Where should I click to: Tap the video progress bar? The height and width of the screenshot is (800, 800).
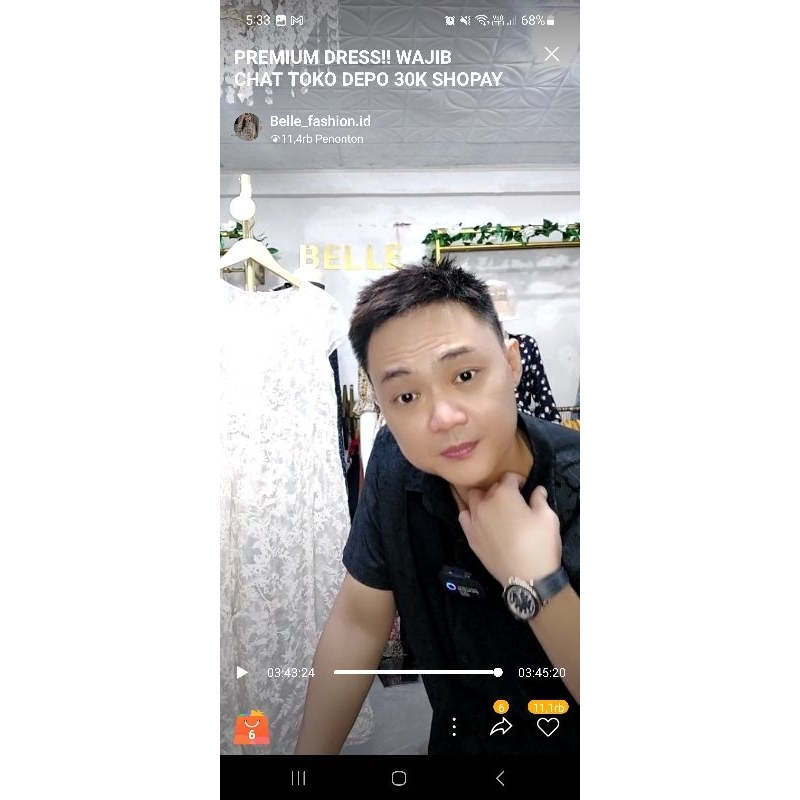coord(415,673)
